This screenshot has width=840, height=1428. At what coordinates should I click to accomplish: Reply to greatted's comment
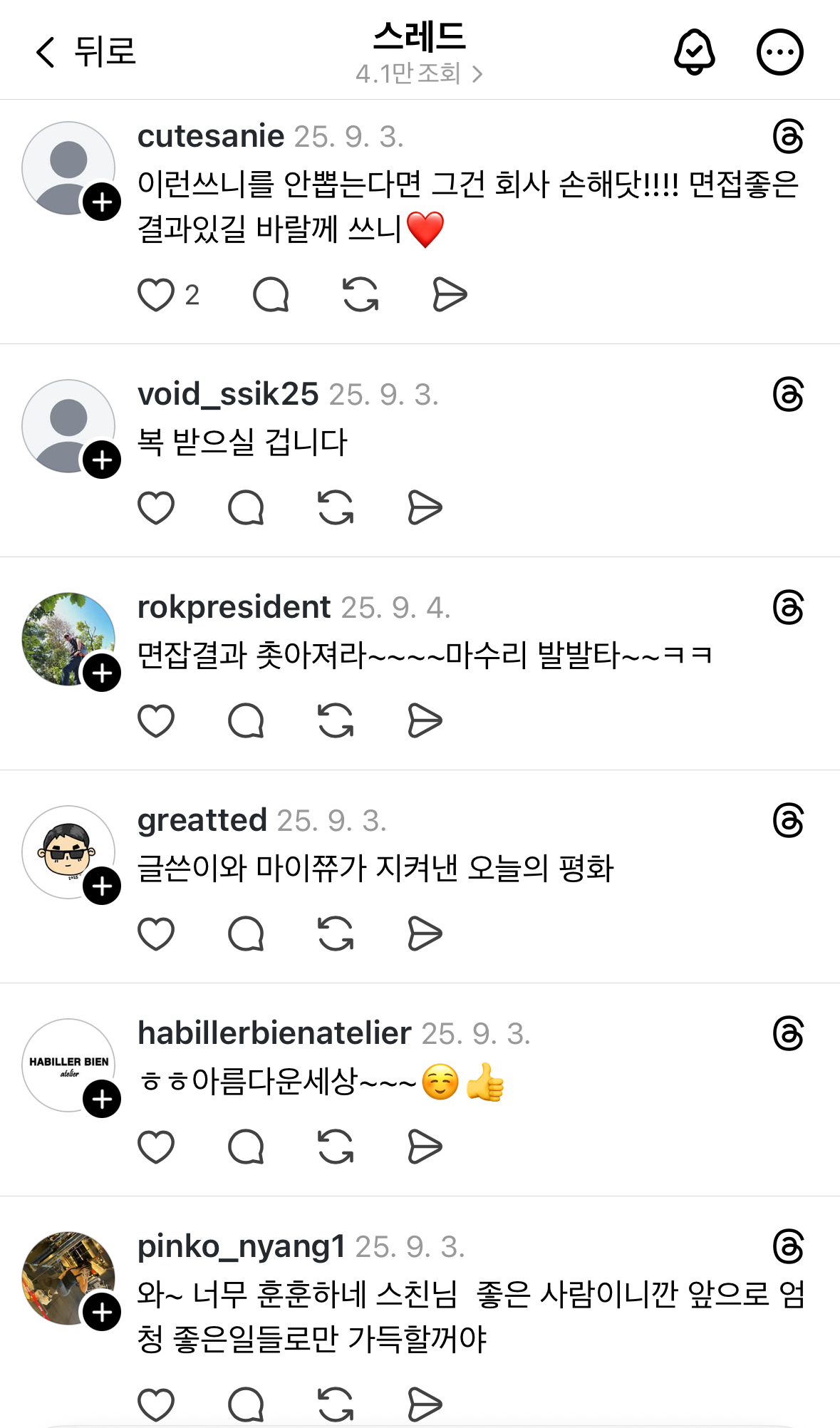click(246, 934)
